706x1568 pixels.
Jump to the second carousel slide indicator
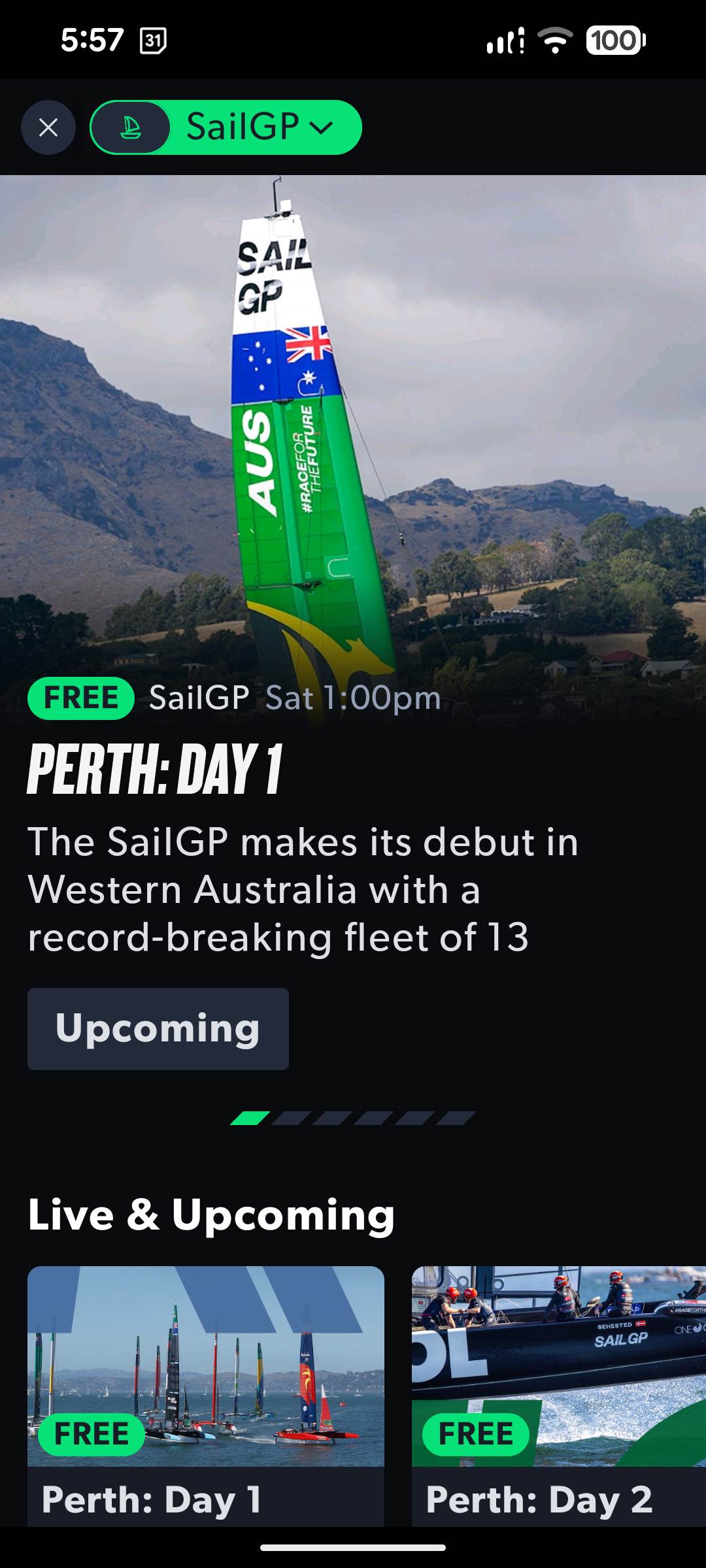(x=291, y=1119)
